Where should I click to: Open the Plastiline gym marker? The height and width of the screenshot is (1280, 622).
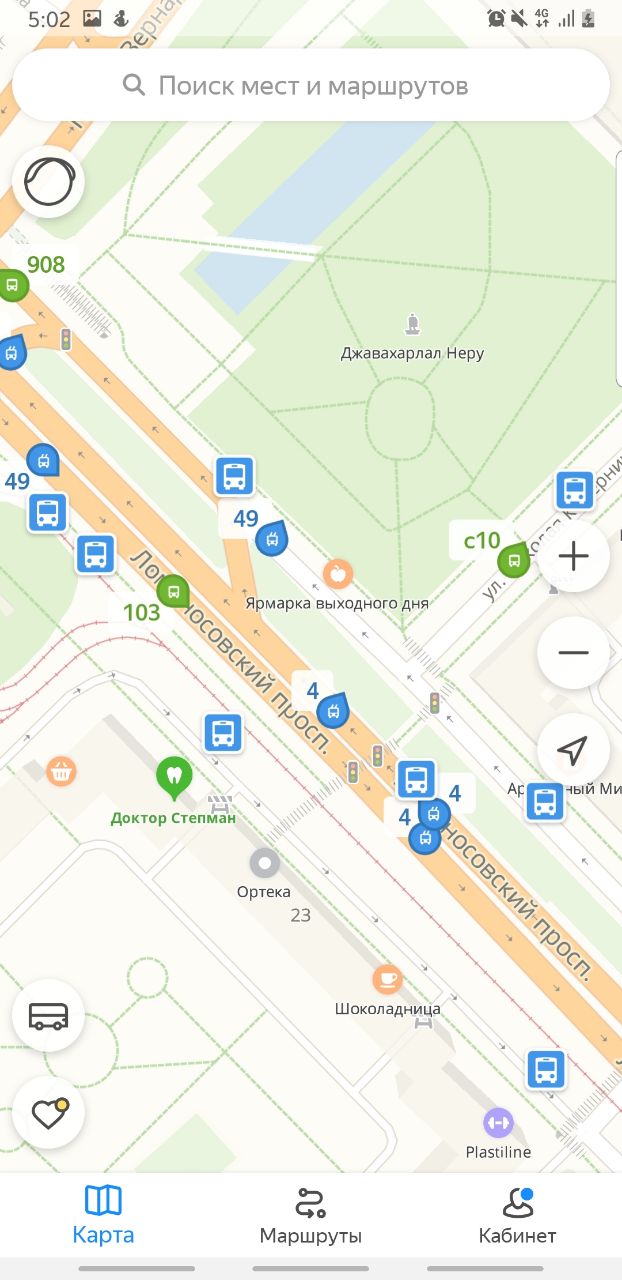(x=498, y=1123)
